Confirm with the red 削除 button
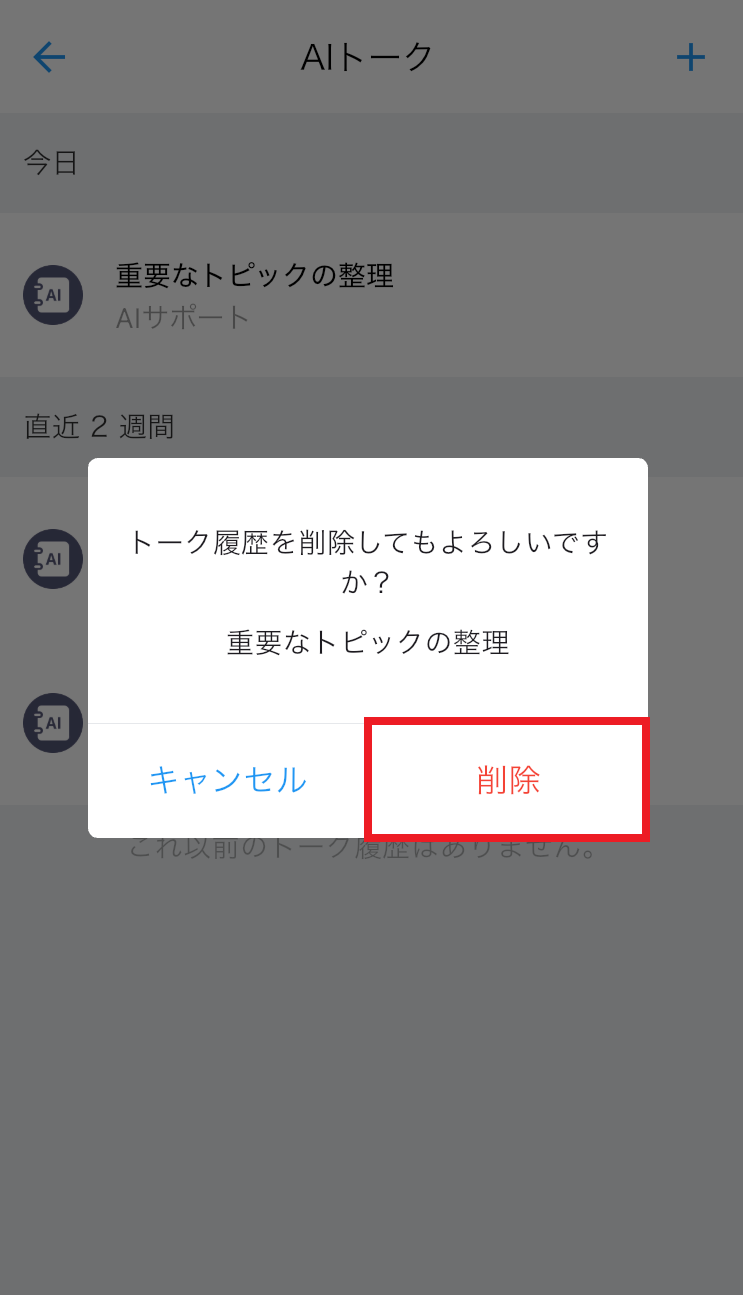This screenshot has width=743, height=1295. click(x=508, y=780)
